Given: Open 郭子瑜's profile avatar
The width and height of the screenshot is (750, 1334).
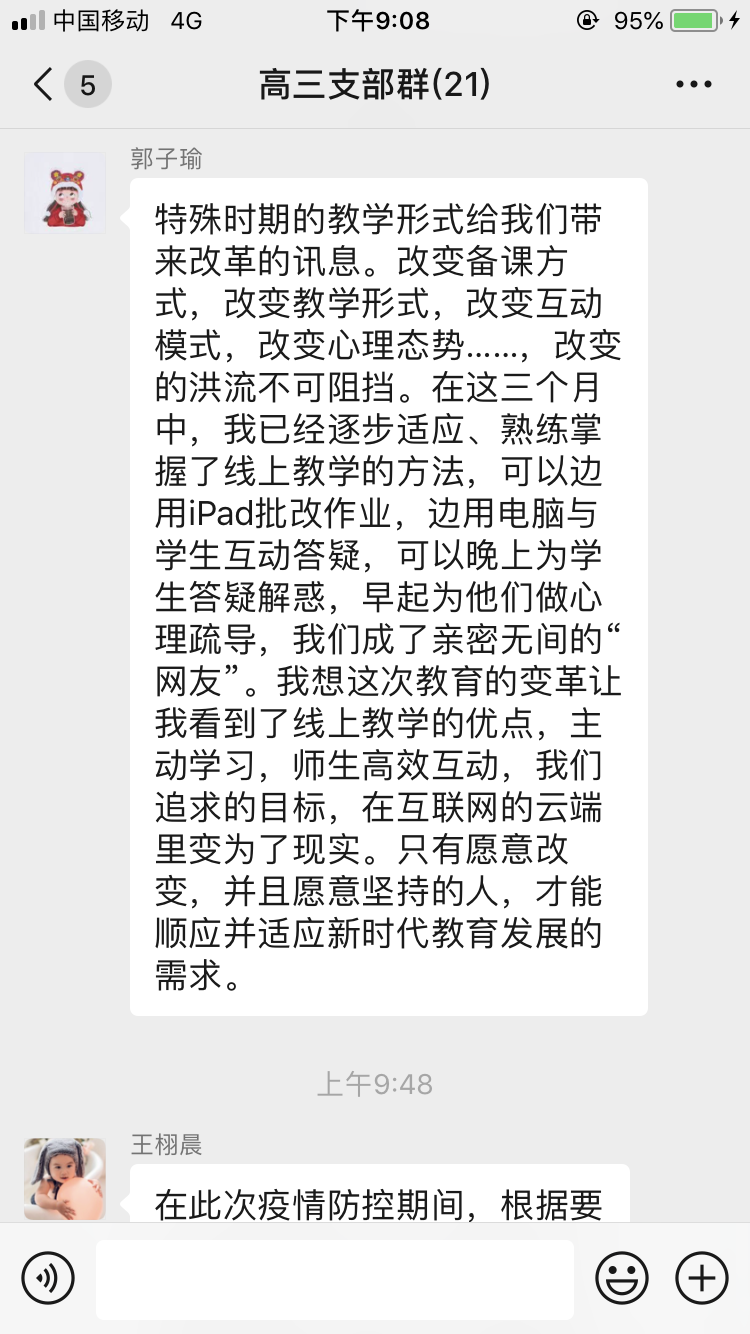Looking at the screenshot, I should tap(65, 193).
